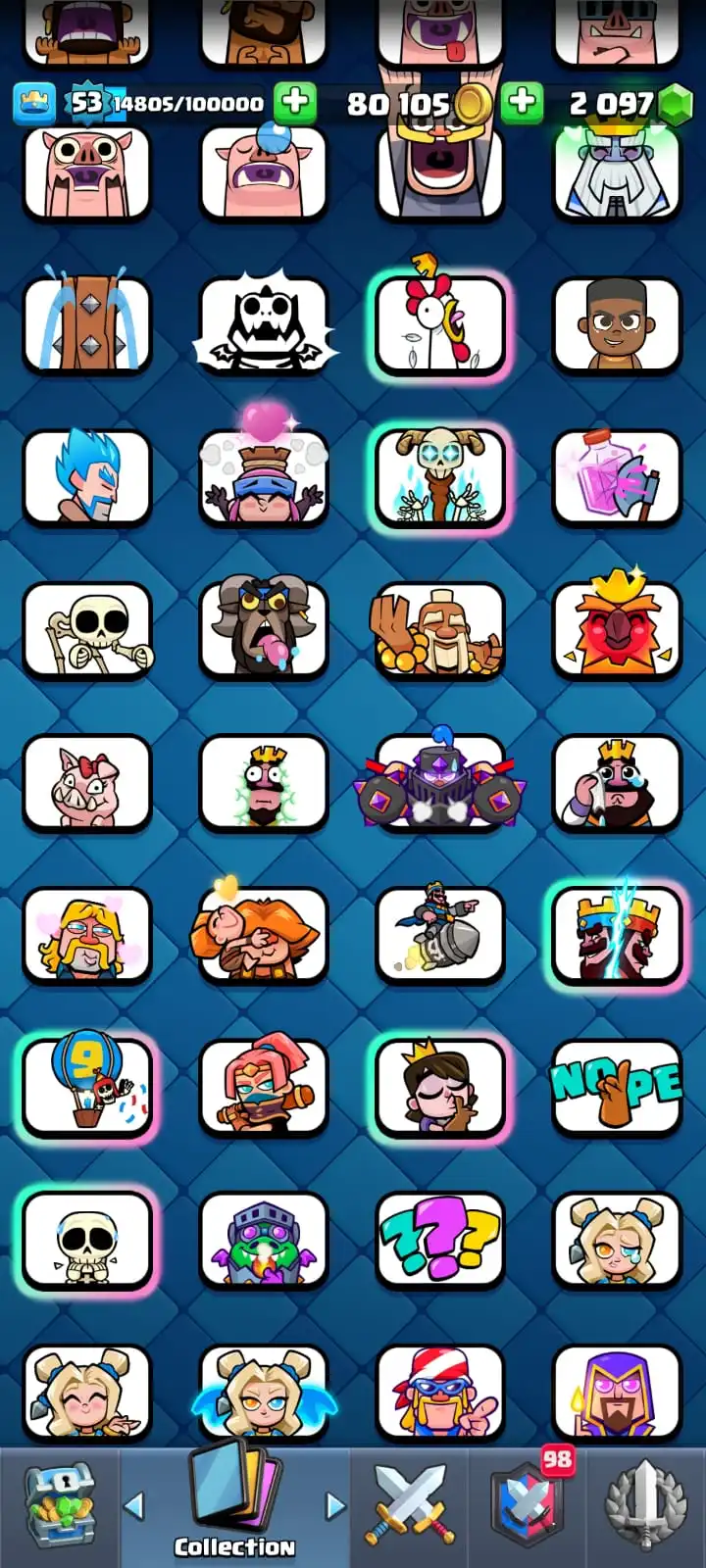706x1568 pixels.
Task: Select the balloon with number 9 emote
Action: coord(87,1088)
